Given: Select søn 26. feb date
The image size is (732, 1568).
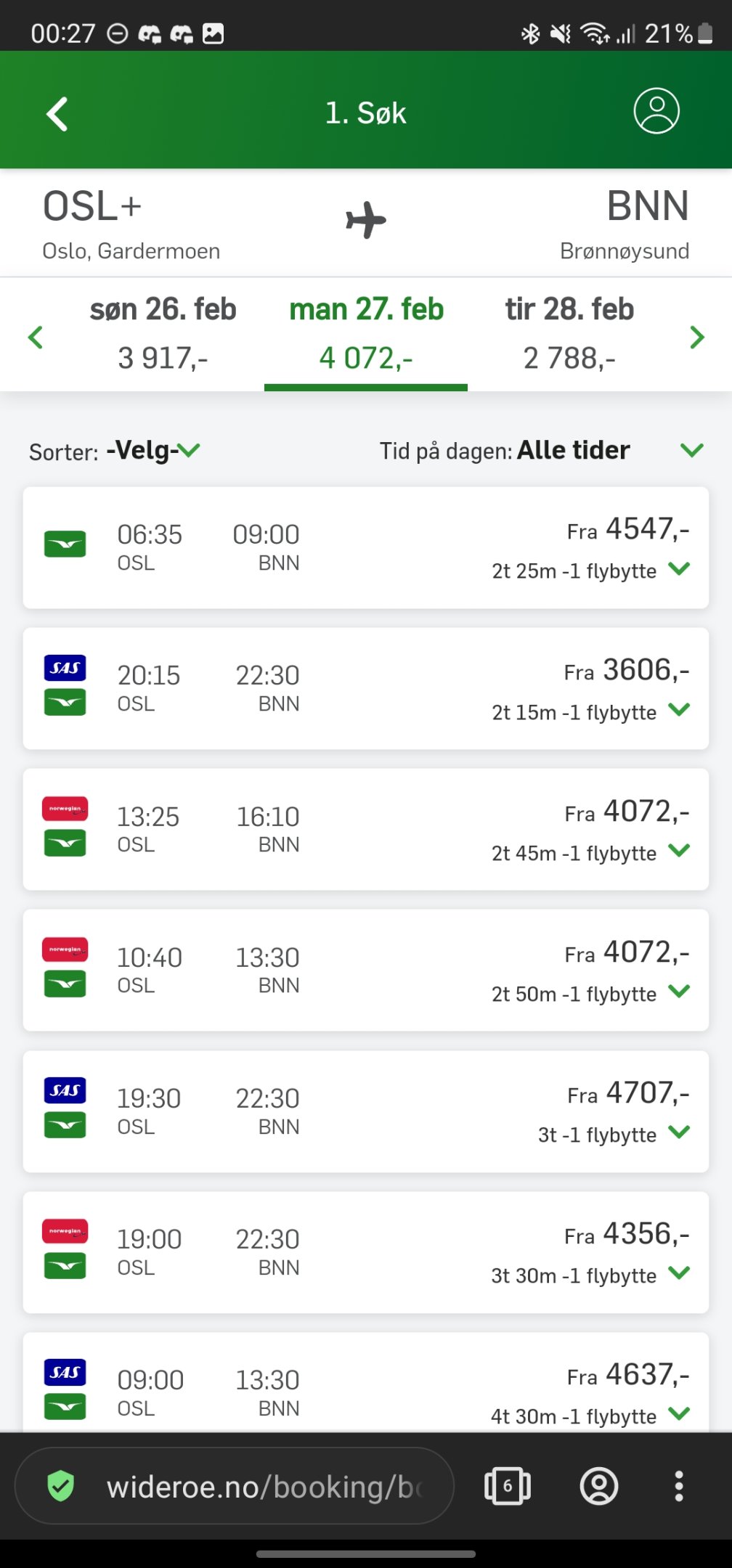Looking at the screenshot, I should (x=163, y=334).
